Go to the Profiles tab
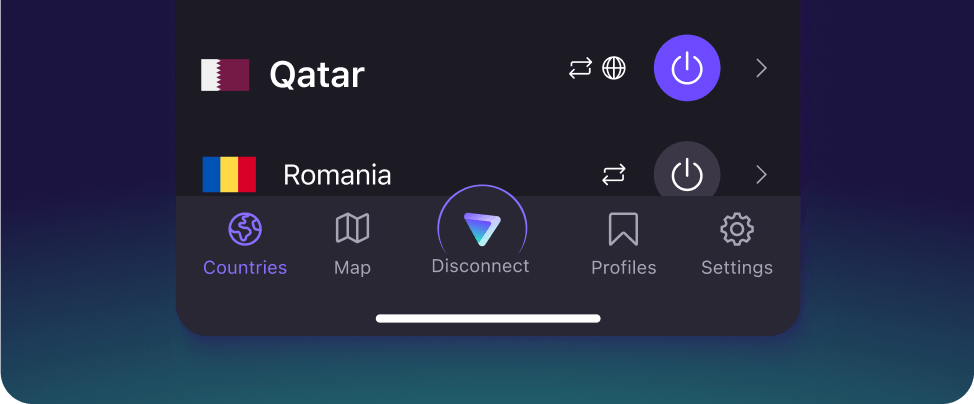 623,244
